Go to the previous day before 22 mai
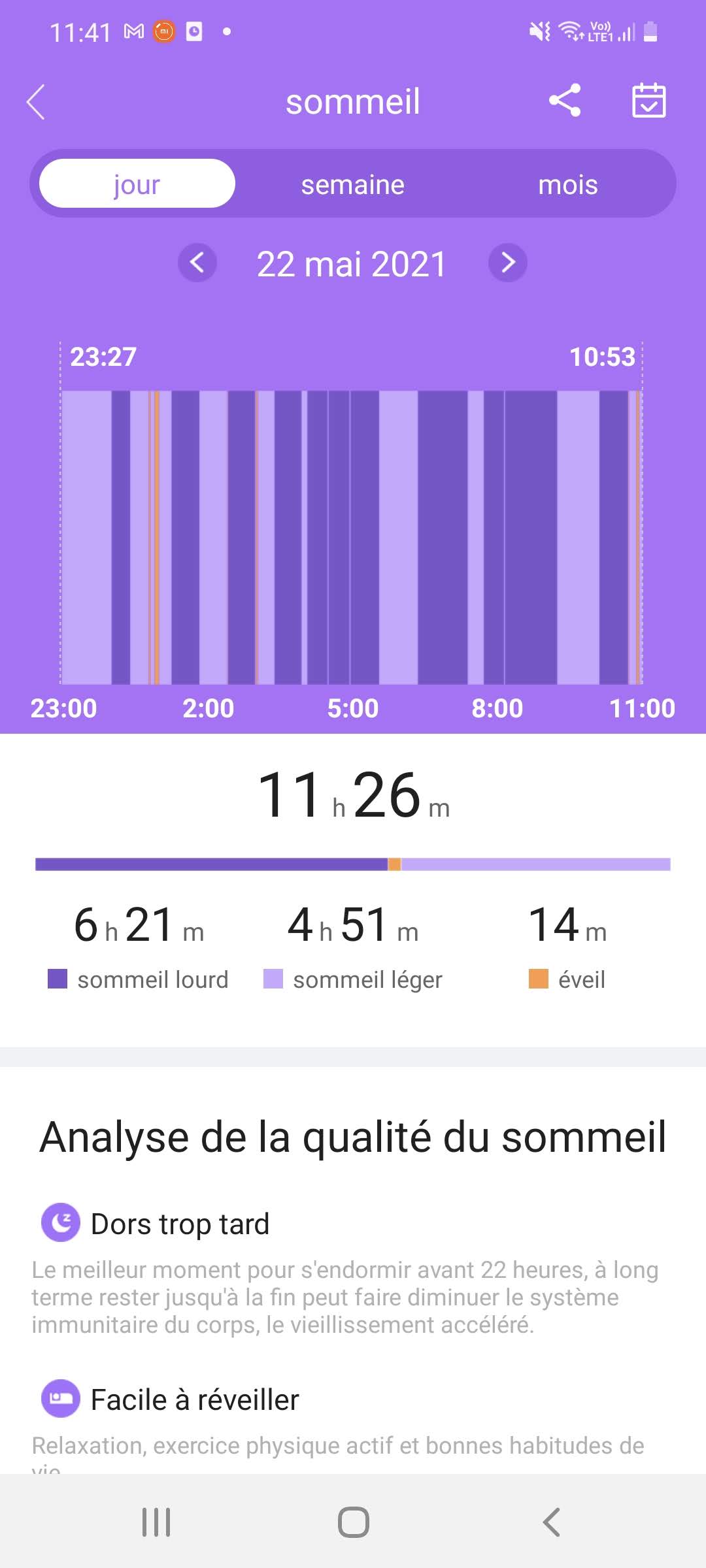The width and height of the screenshot is (706, 1568). click(x=197, y=263)
